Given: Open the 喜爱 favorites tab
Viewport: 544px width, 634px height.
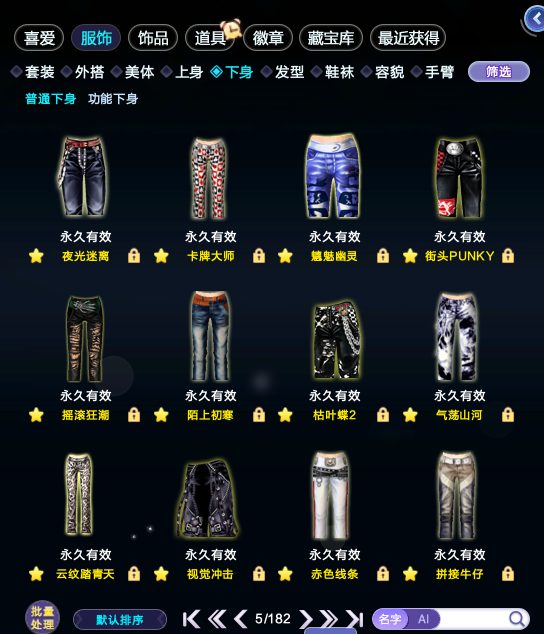Looking at the screenshot, I should coord(39,38).
